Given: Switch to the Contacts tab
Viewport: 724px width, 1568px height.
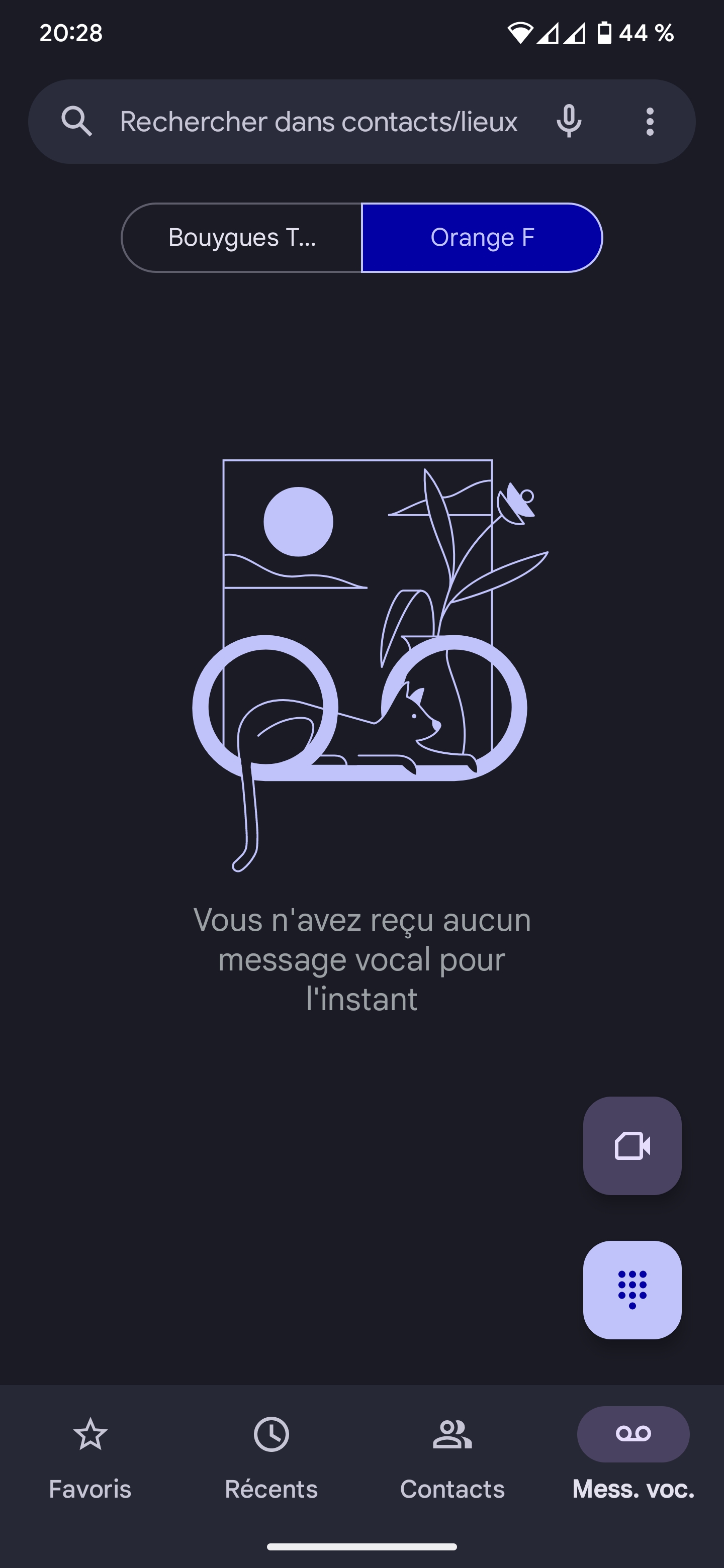Looking at the screenshot, I should (x=452, y=1461).
